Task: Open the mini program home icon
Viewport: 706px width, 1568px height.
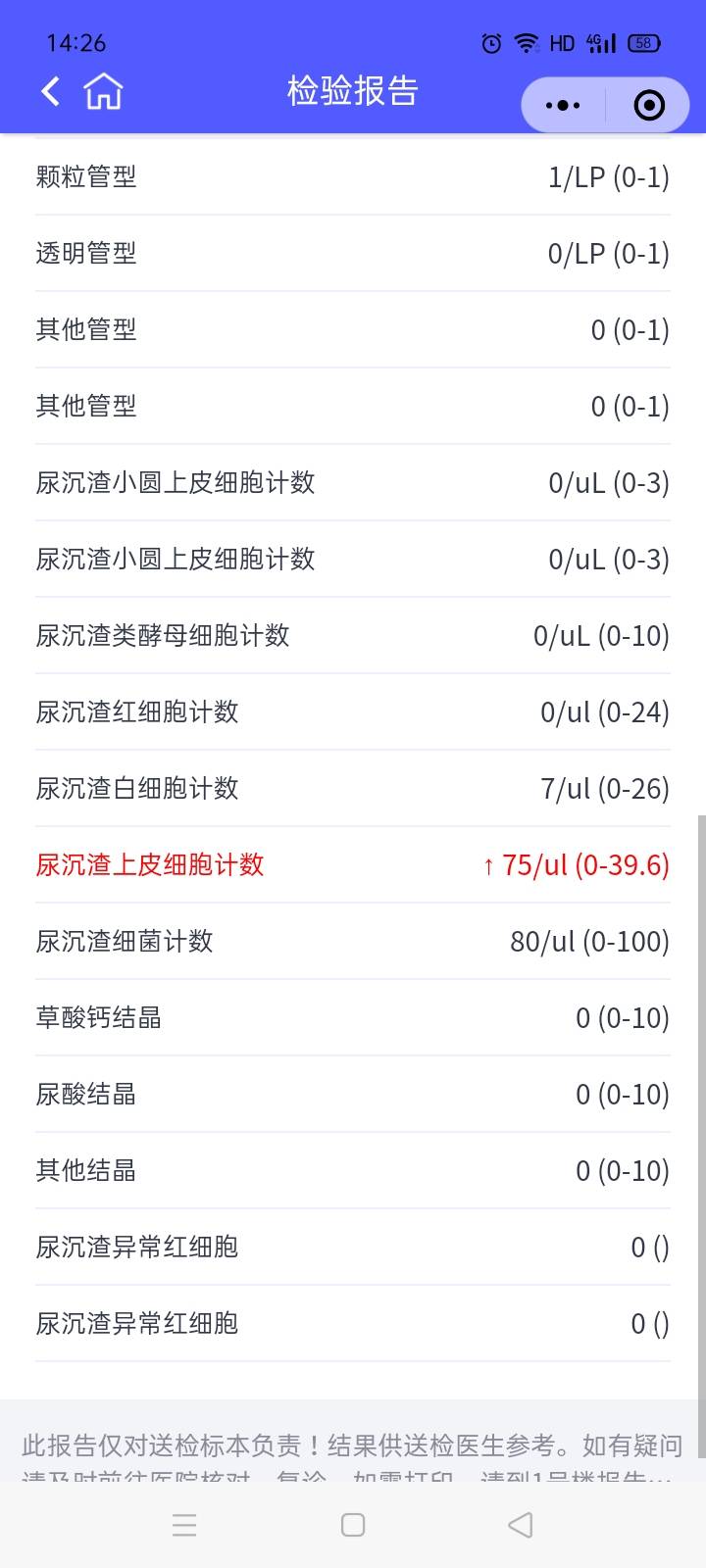Action: (103, 91)
